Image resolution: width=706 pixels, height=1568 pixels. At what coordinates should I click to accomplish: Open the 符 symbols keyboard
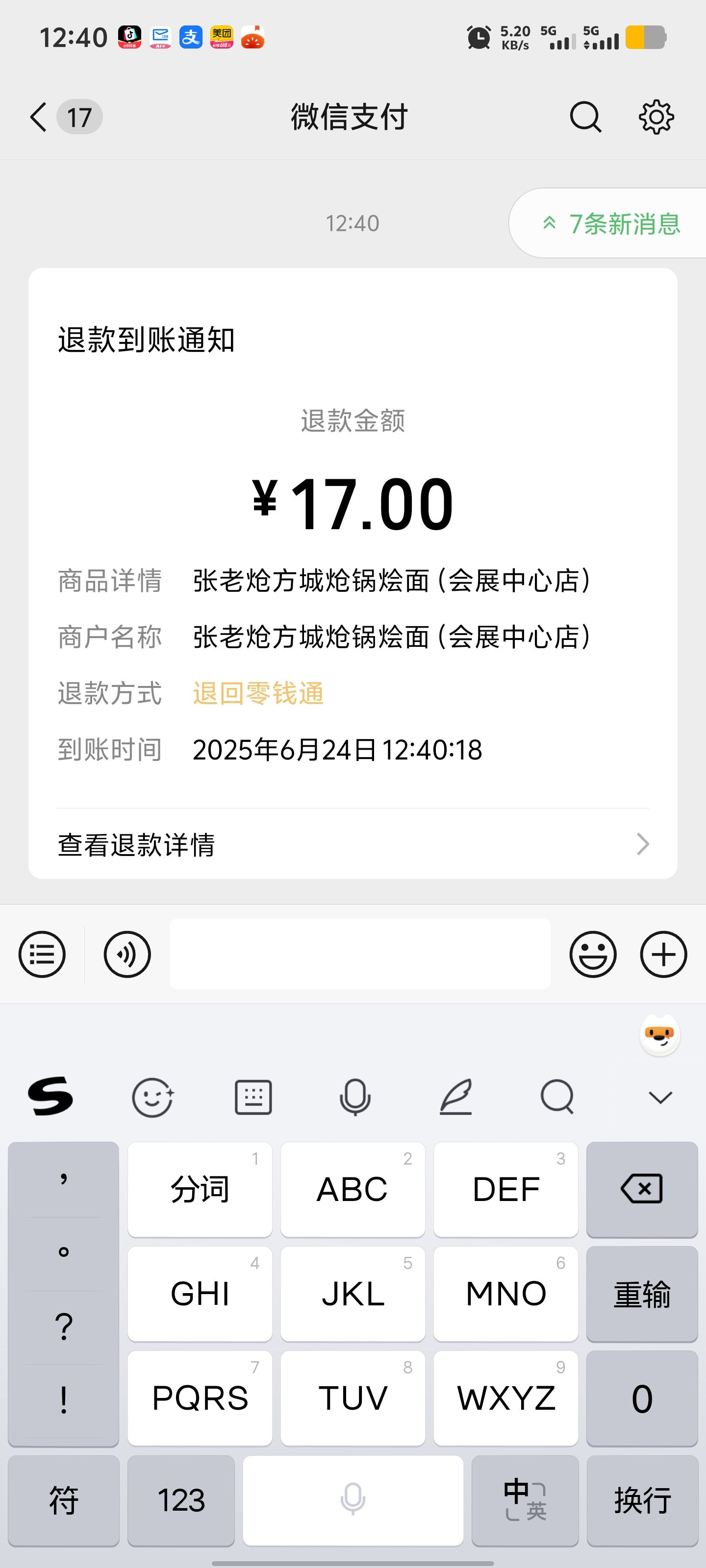click(x=63, y=1499)
